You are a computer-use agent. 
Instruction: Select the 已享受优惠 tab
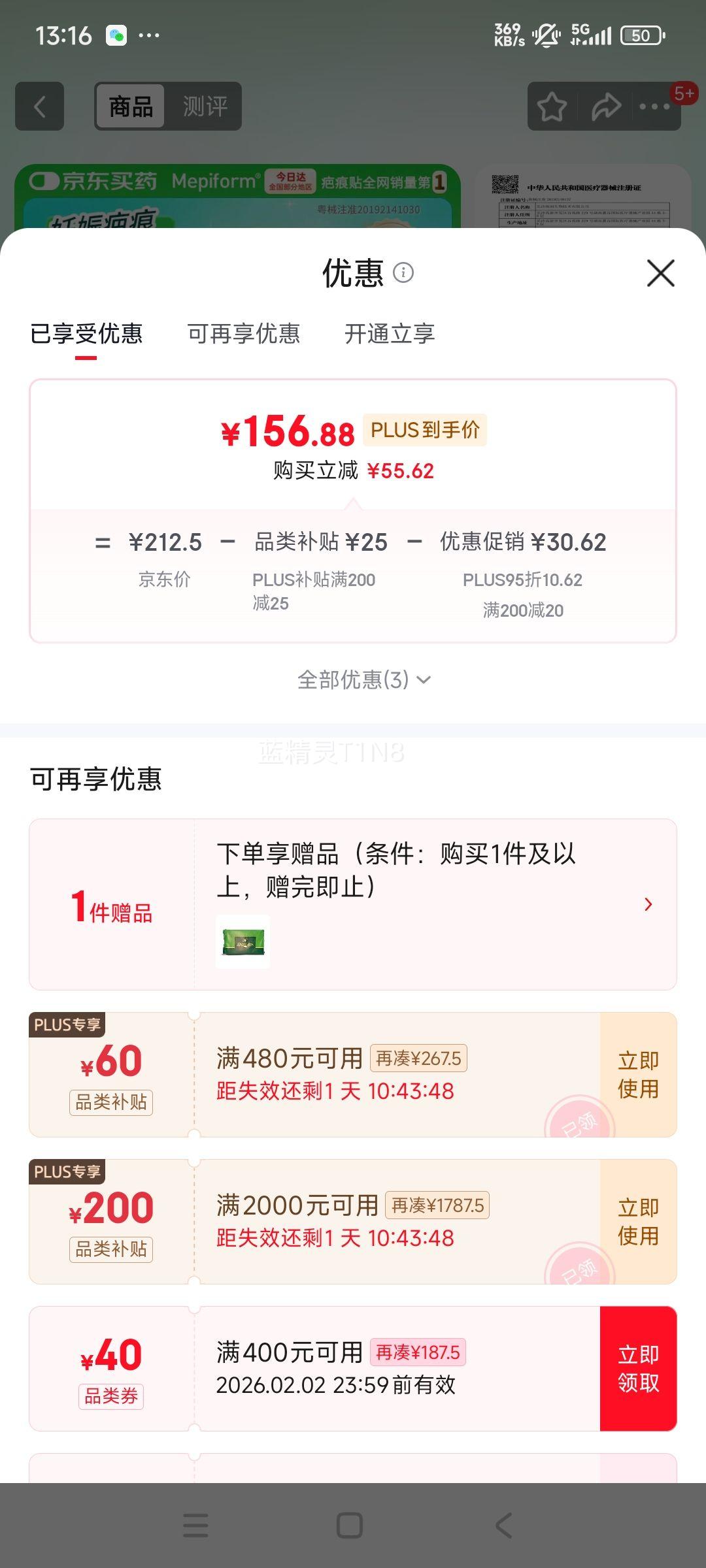coord(87,334)
